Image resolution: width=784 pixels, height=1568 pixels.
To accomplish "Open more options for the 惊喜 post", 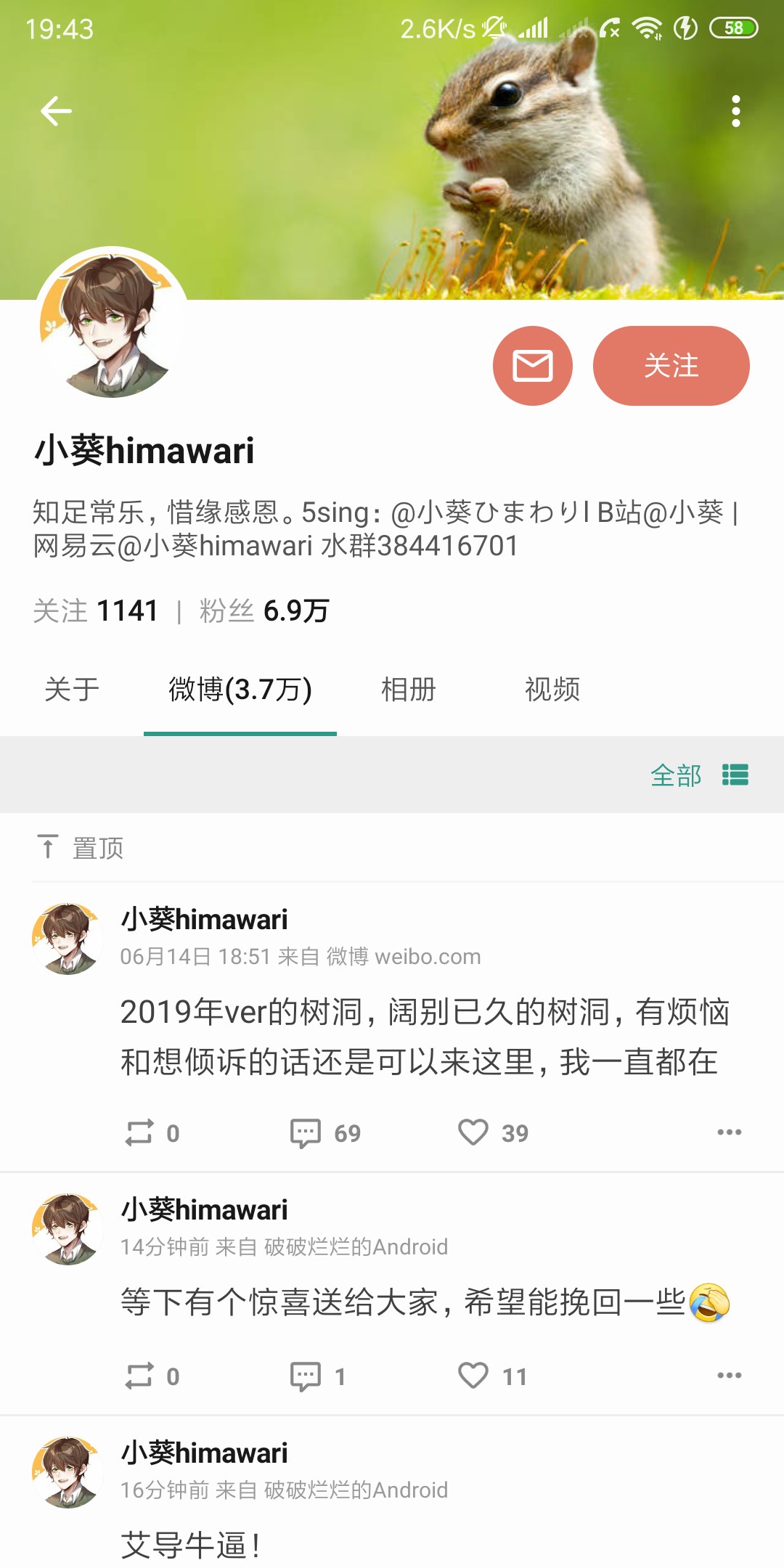I will (729, 1376).
